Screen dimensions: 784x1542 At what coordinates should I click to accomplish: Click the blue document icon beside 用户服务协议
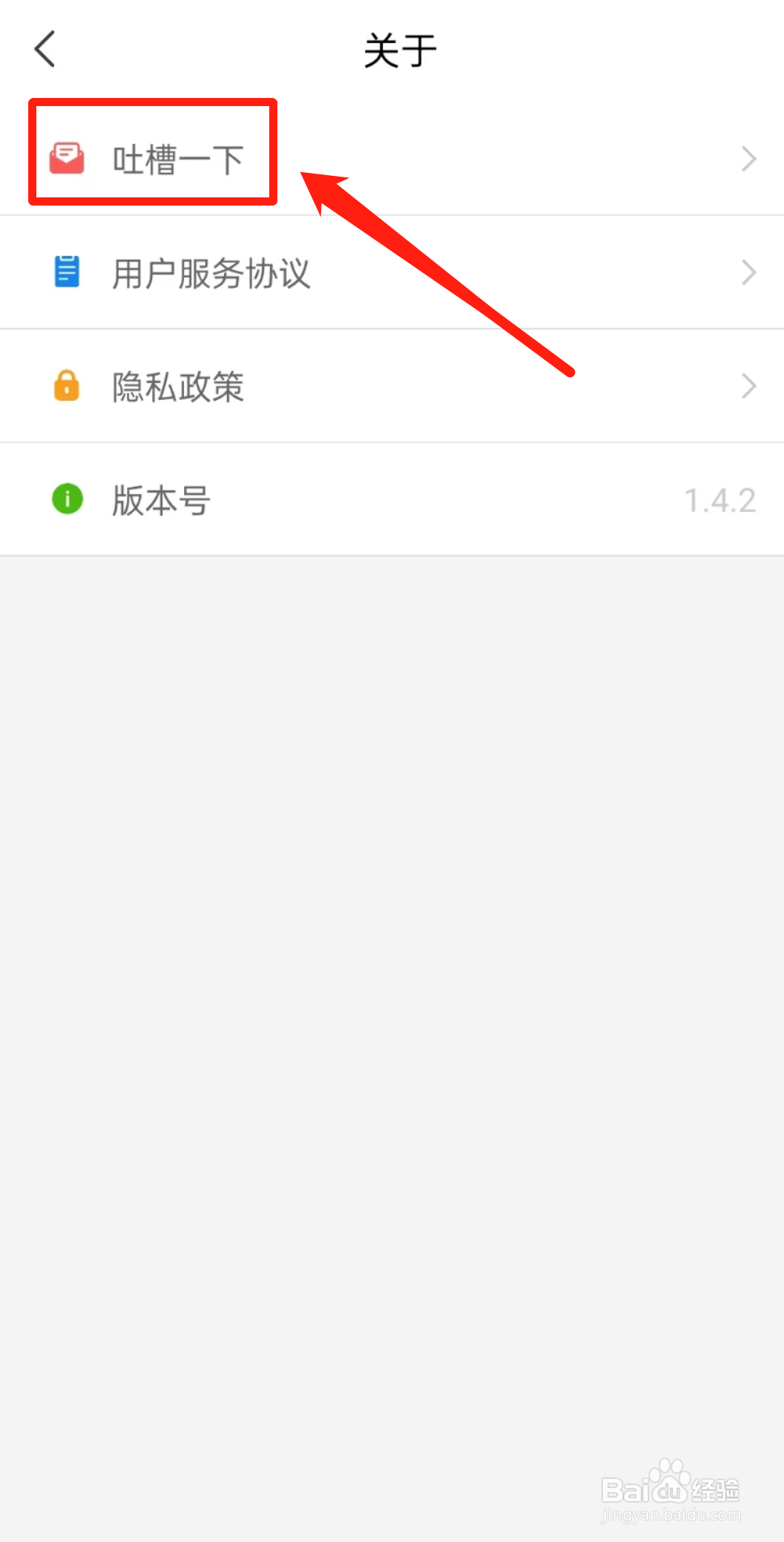point(66,272)
